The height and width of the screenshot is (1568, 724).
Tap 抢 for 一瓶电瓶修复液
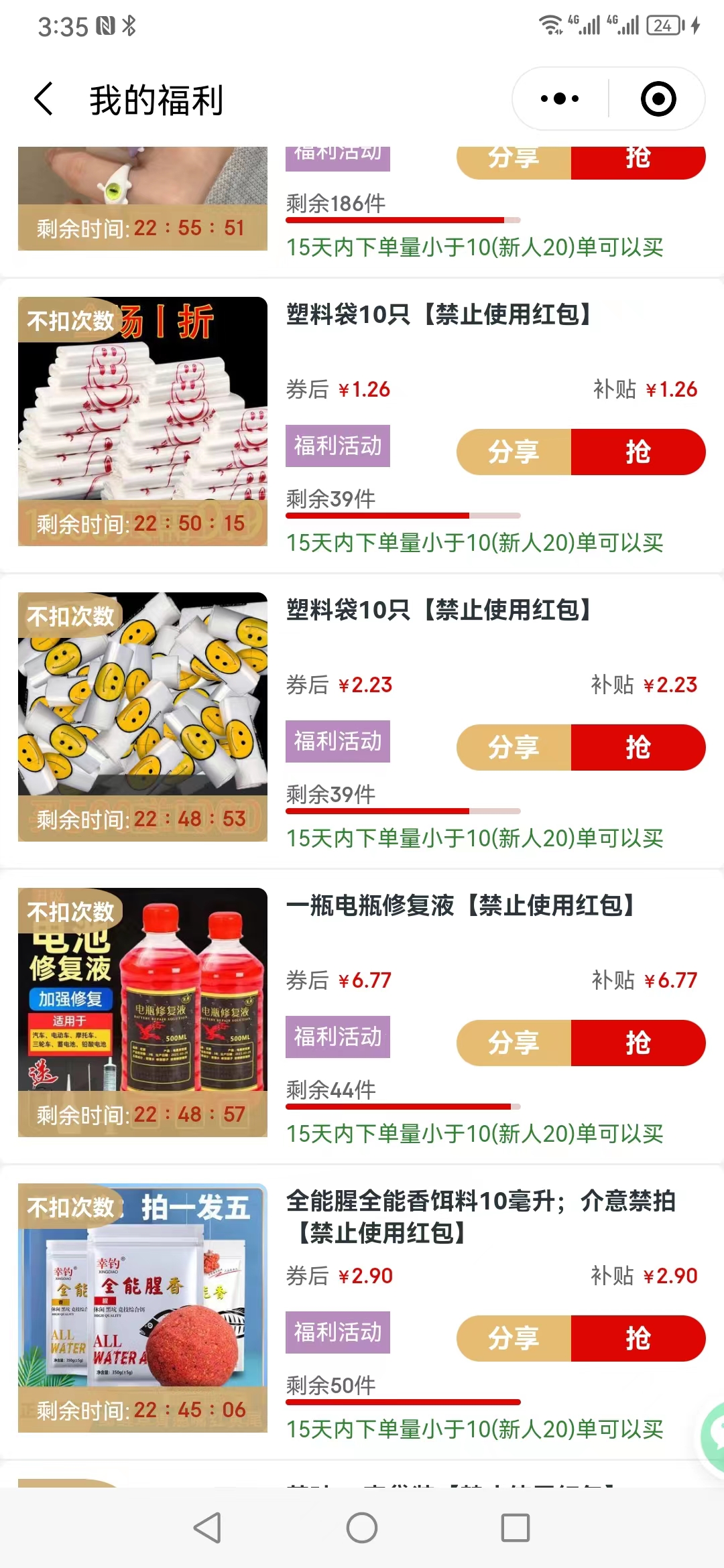pos(638,1043)
